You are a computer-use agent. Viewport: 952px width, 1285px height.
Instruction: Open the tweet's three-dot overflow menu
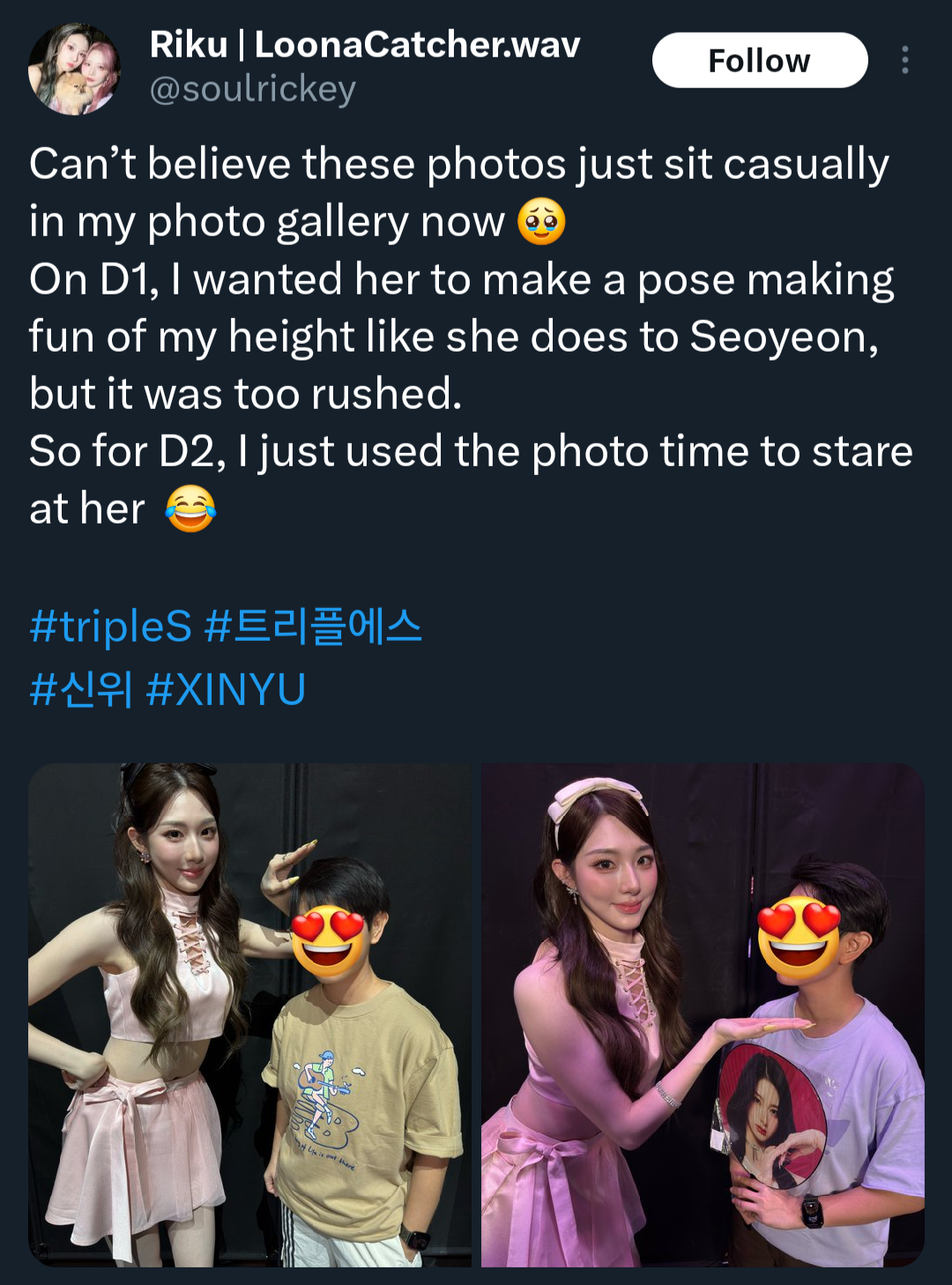pos(904,60)
